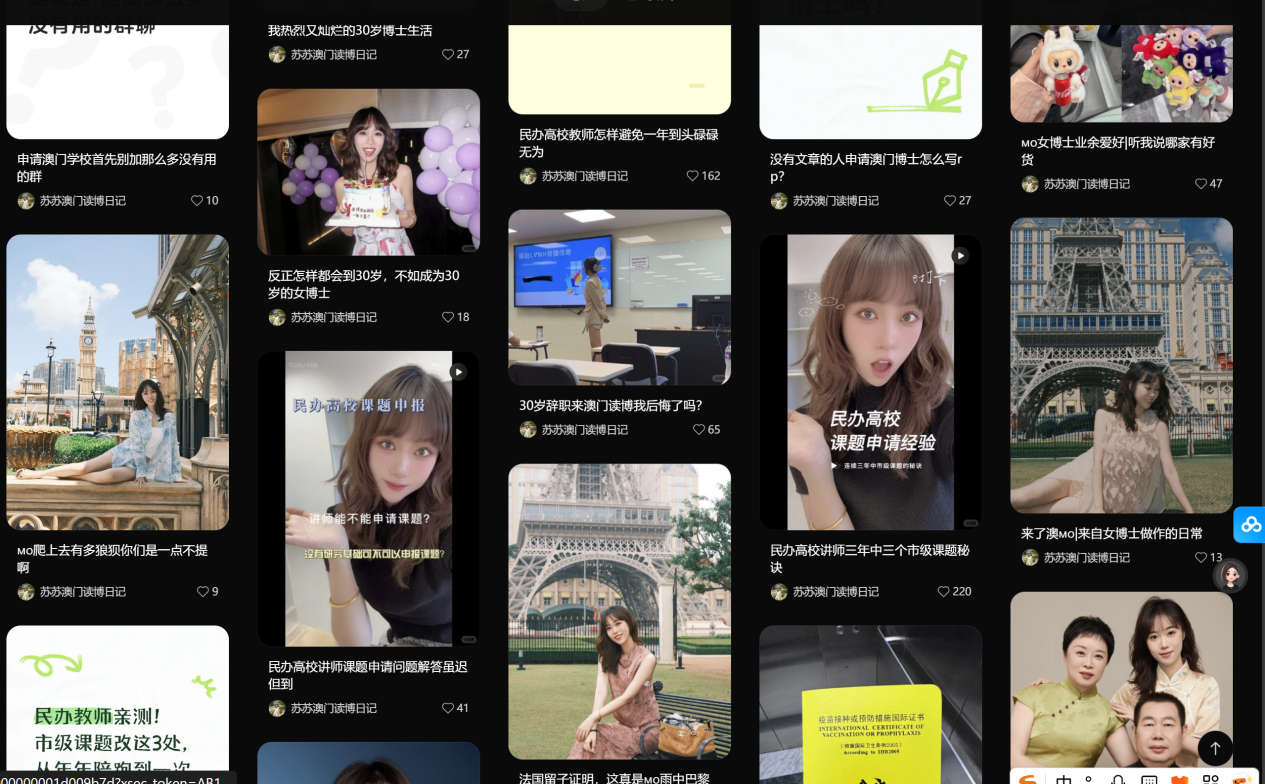Like the post '民办高校讲师课题申请问题解答虽迟但到'
Screen dimensions: 1265x784
448,709
